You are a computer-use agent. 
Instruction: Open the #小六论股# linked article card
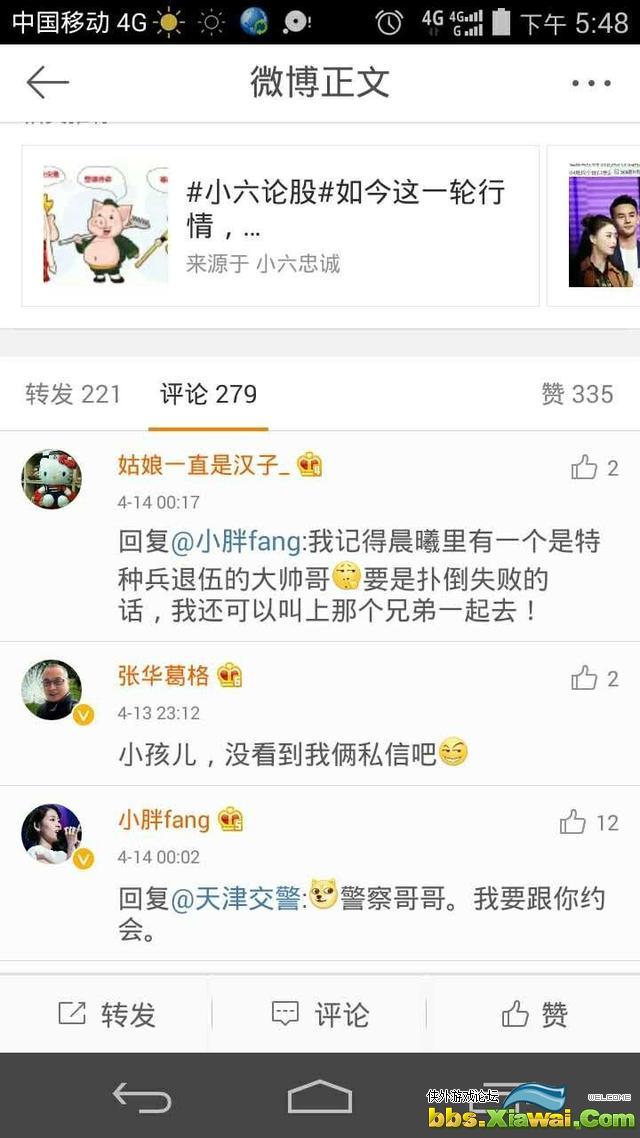coord(280,225)
